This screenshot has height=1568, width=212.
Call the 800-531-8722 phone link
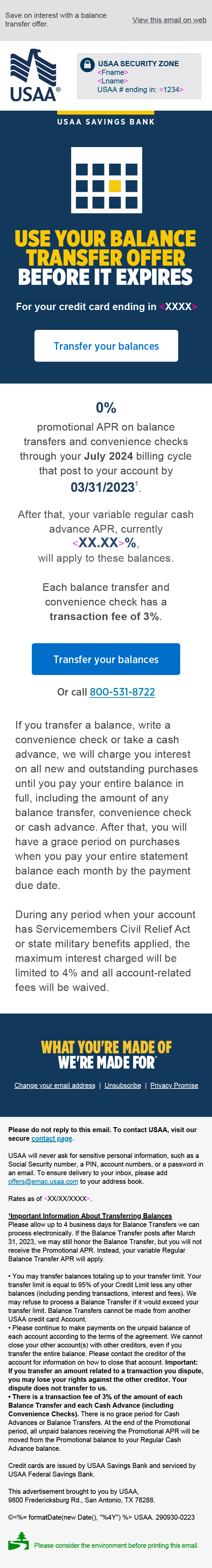click(x=122, y=692)
